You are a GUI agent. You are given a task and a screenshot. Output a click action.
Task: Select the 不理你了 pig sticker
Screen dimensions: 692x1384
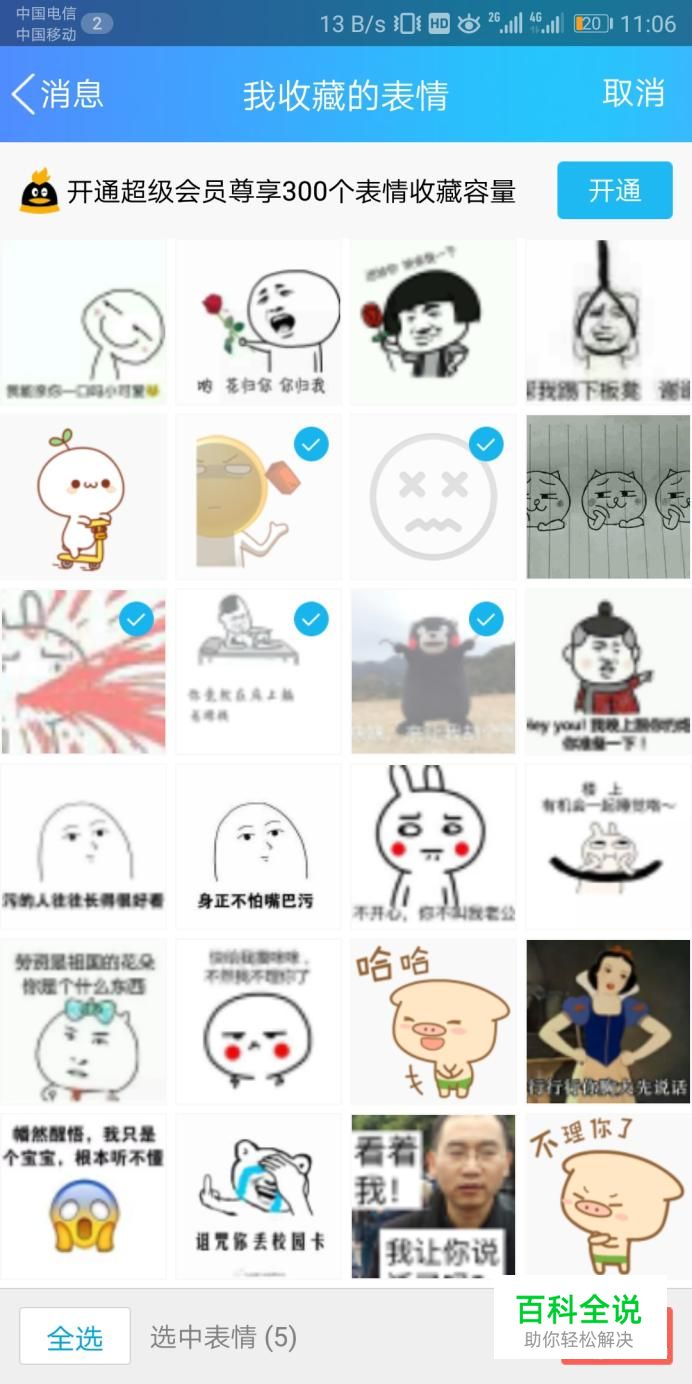(608, 1196)
